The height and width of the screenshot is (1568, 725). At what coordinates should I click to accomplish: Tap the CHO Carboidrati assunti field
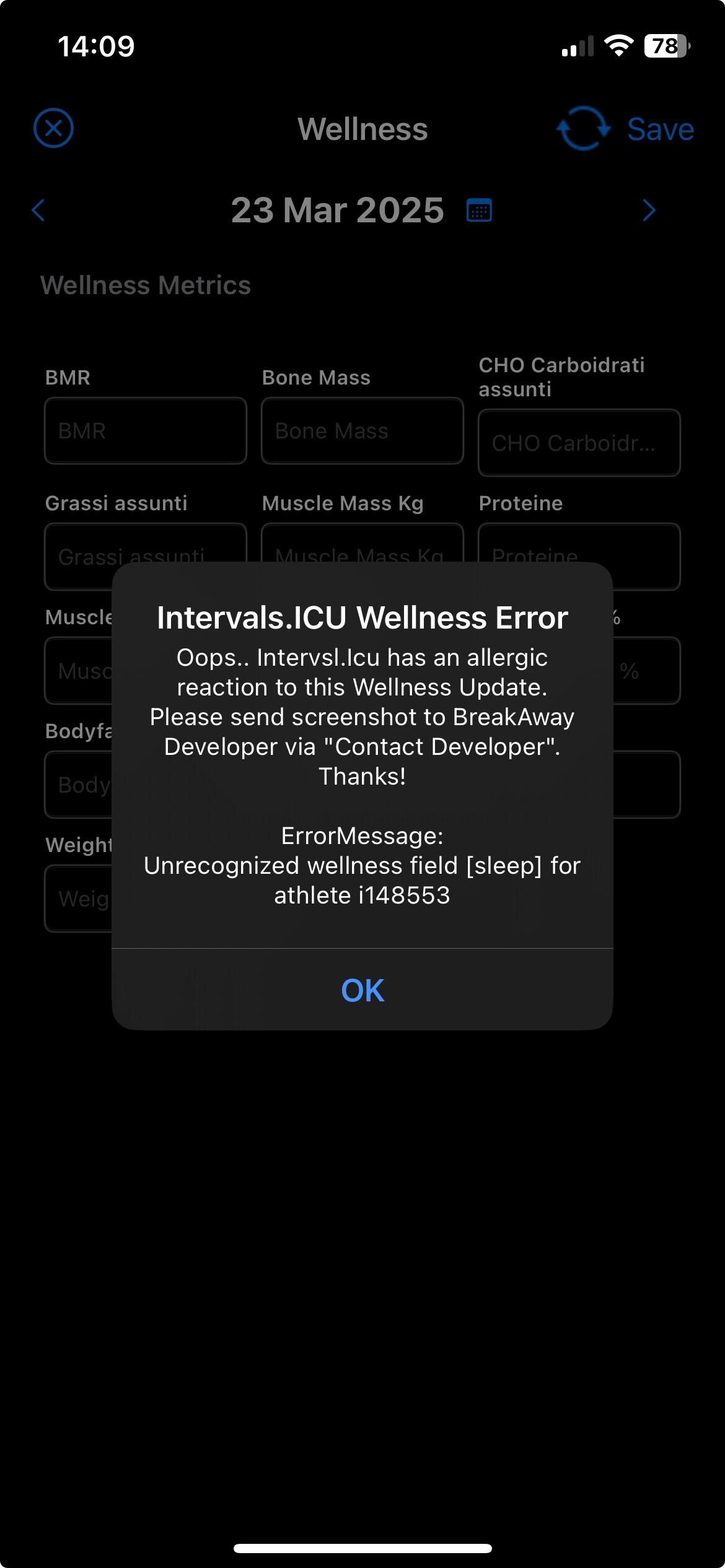[579, 443]
